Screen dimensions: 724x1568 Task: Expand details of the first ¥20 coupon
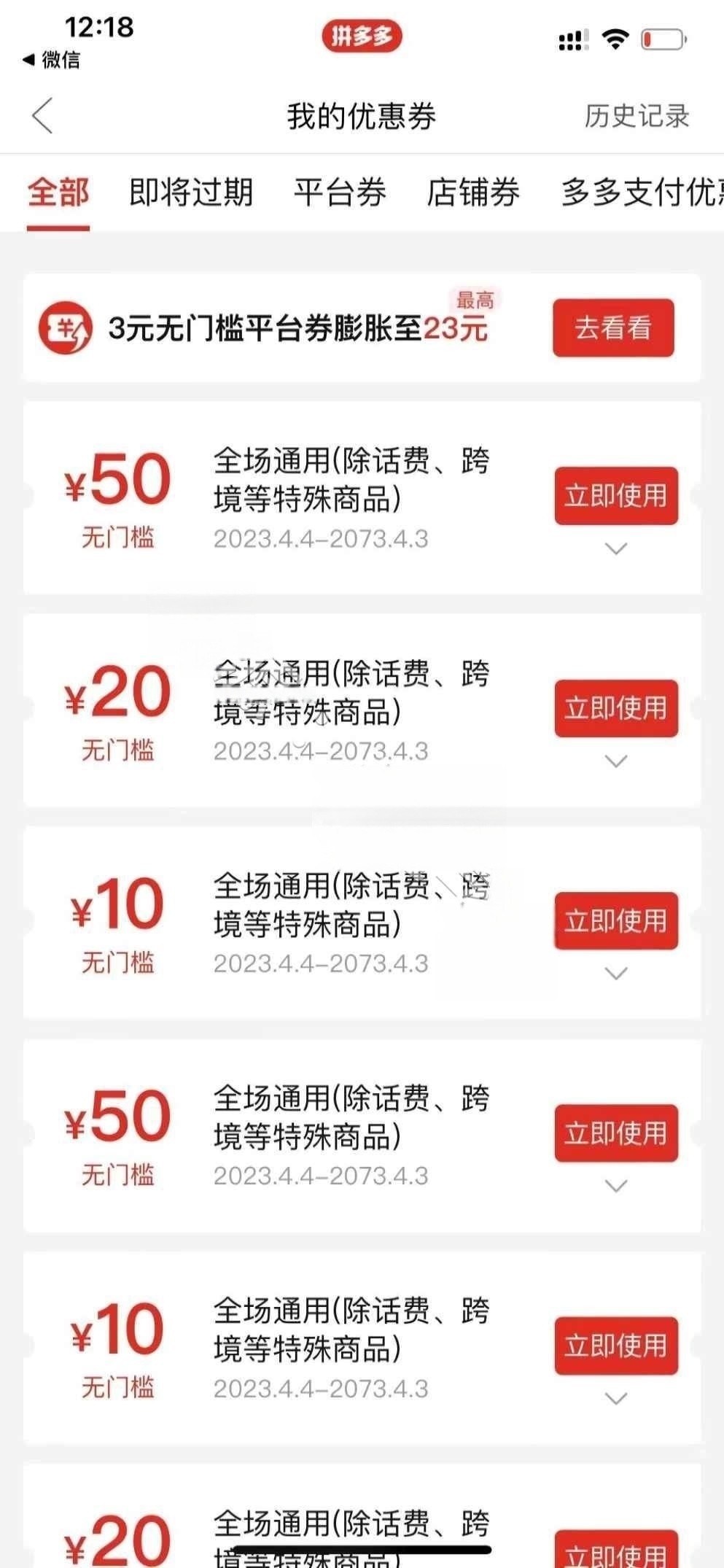click(616, 761)
